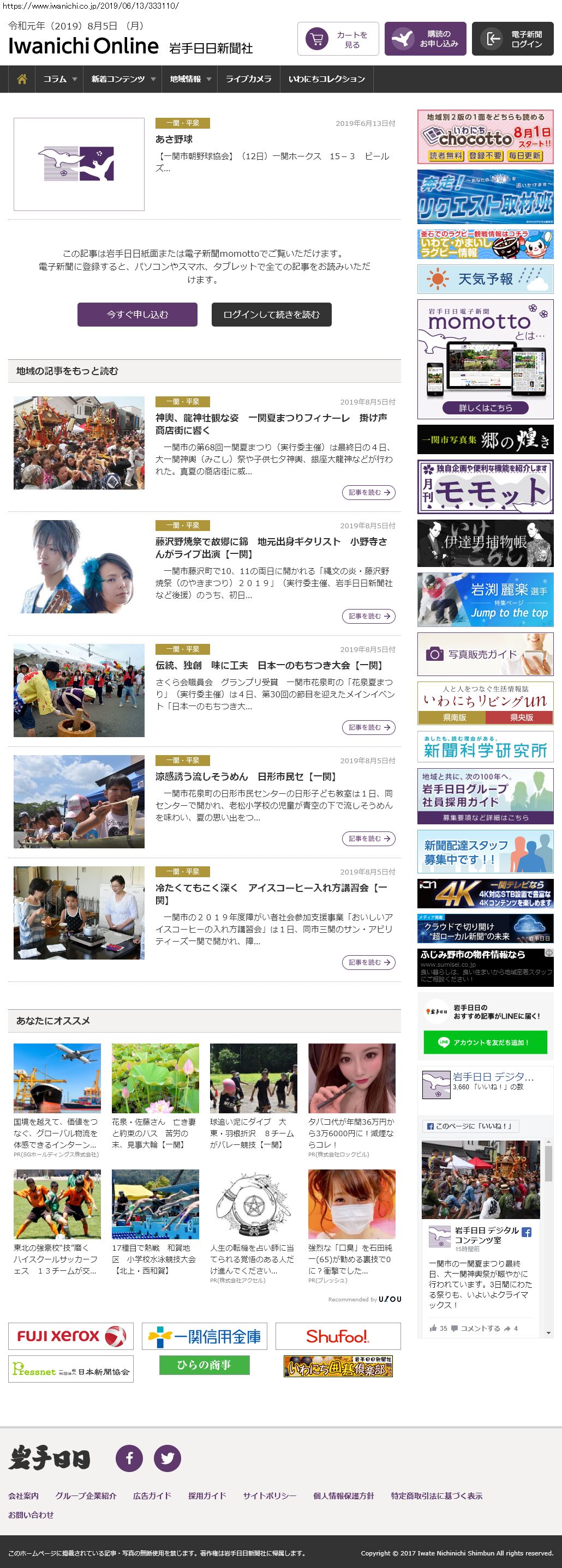Screen dimensions: 562x1568
Task: Check the 天気予報 weather banner
Action: point(485,279)
